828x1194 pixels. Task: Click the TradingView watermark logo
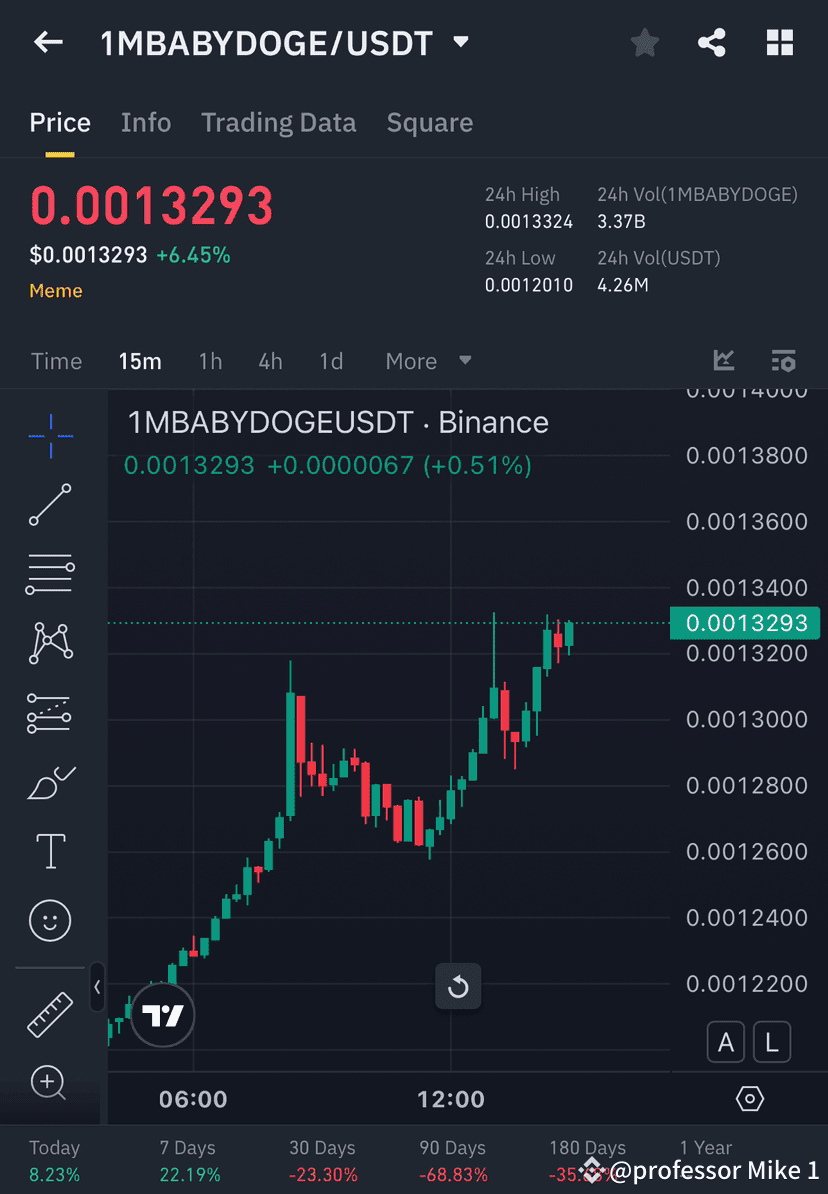click(x=161, y=1015)
